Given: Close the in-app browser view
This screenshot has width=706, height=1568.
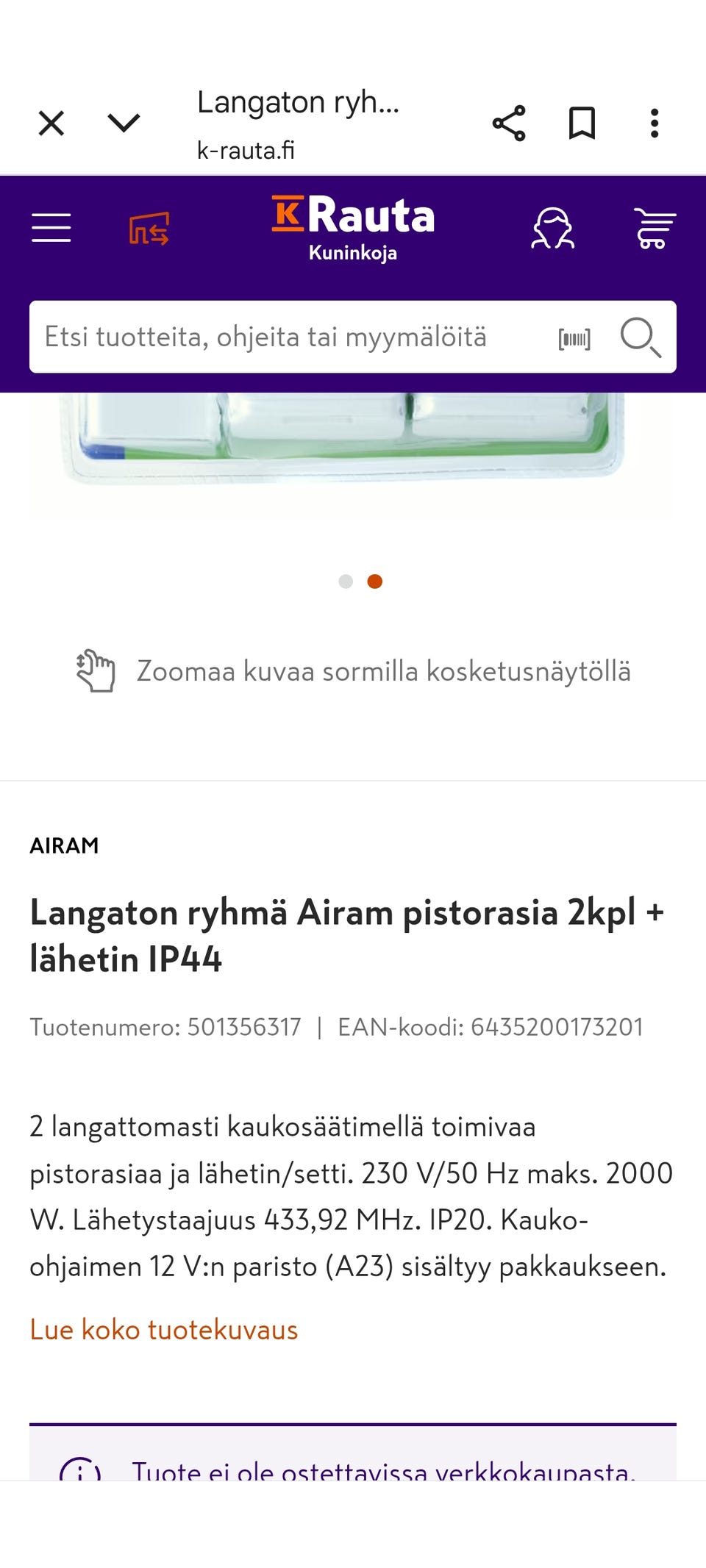Looking at the screenshot, I should click(x=51, y=123).
